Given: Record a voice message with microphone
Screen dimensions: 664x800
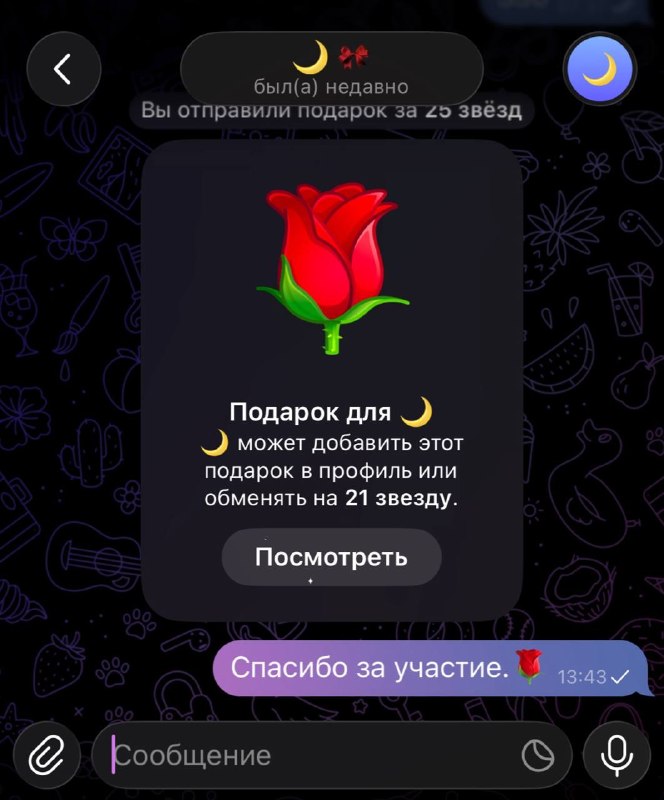Looking at the screenshot, I should [x=617, y=756].
